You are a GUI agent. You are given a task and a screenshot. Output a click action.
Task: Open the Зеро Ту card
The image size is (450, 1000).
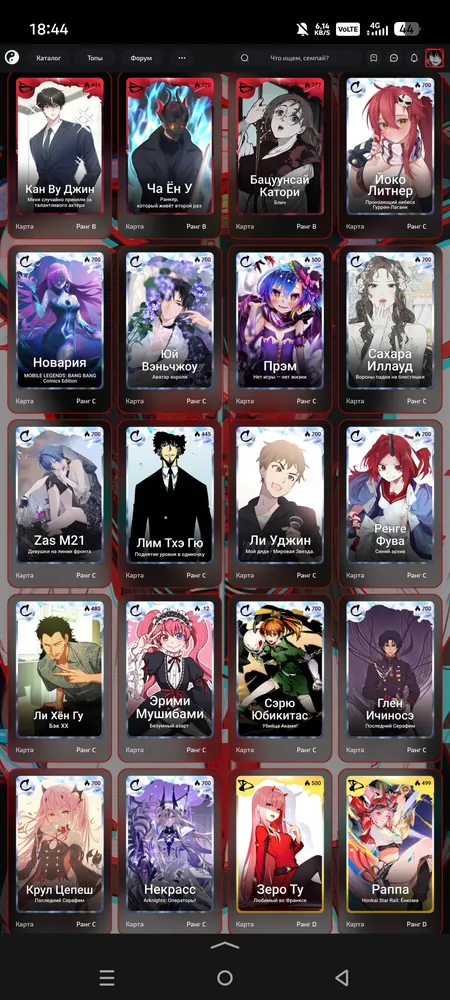(280, 852)
